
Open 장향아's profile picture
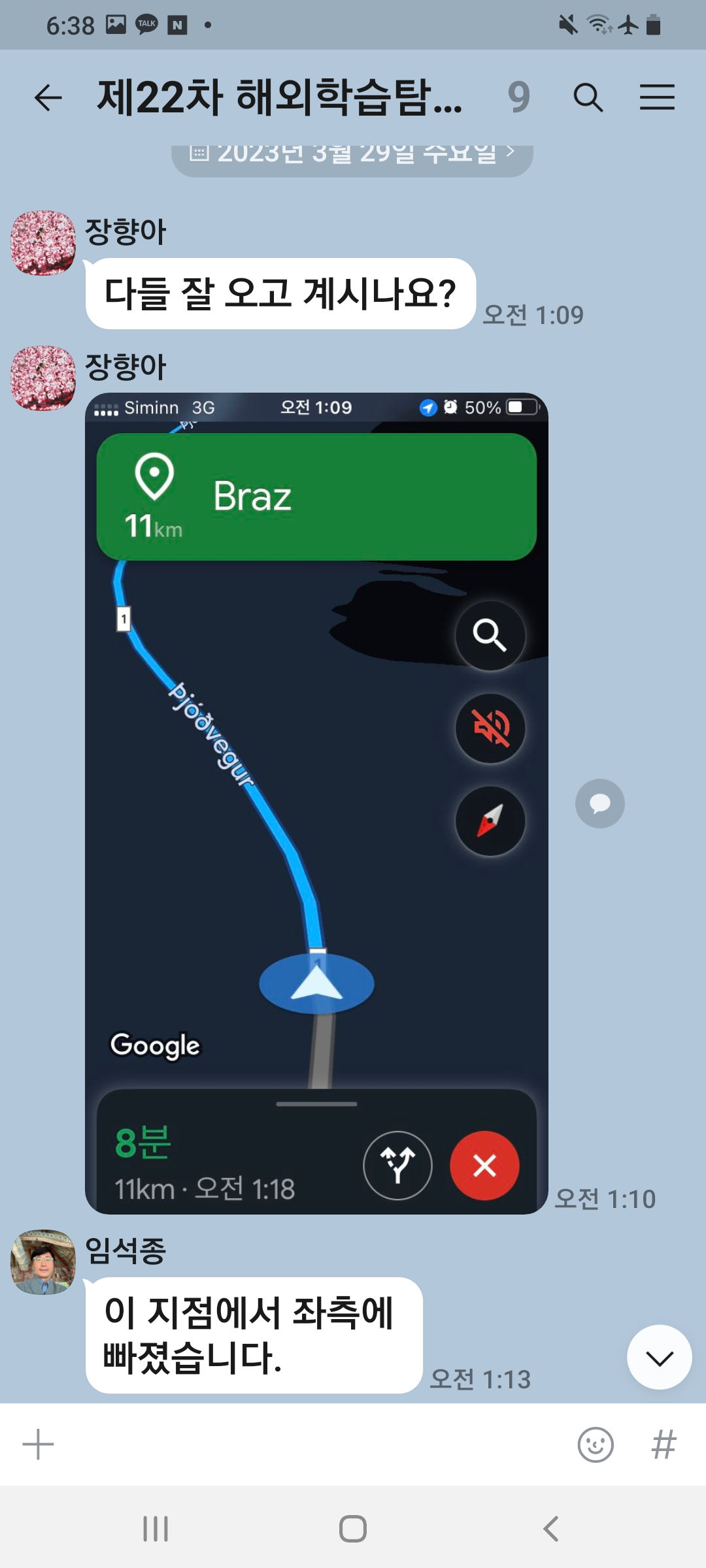(43, 243)
